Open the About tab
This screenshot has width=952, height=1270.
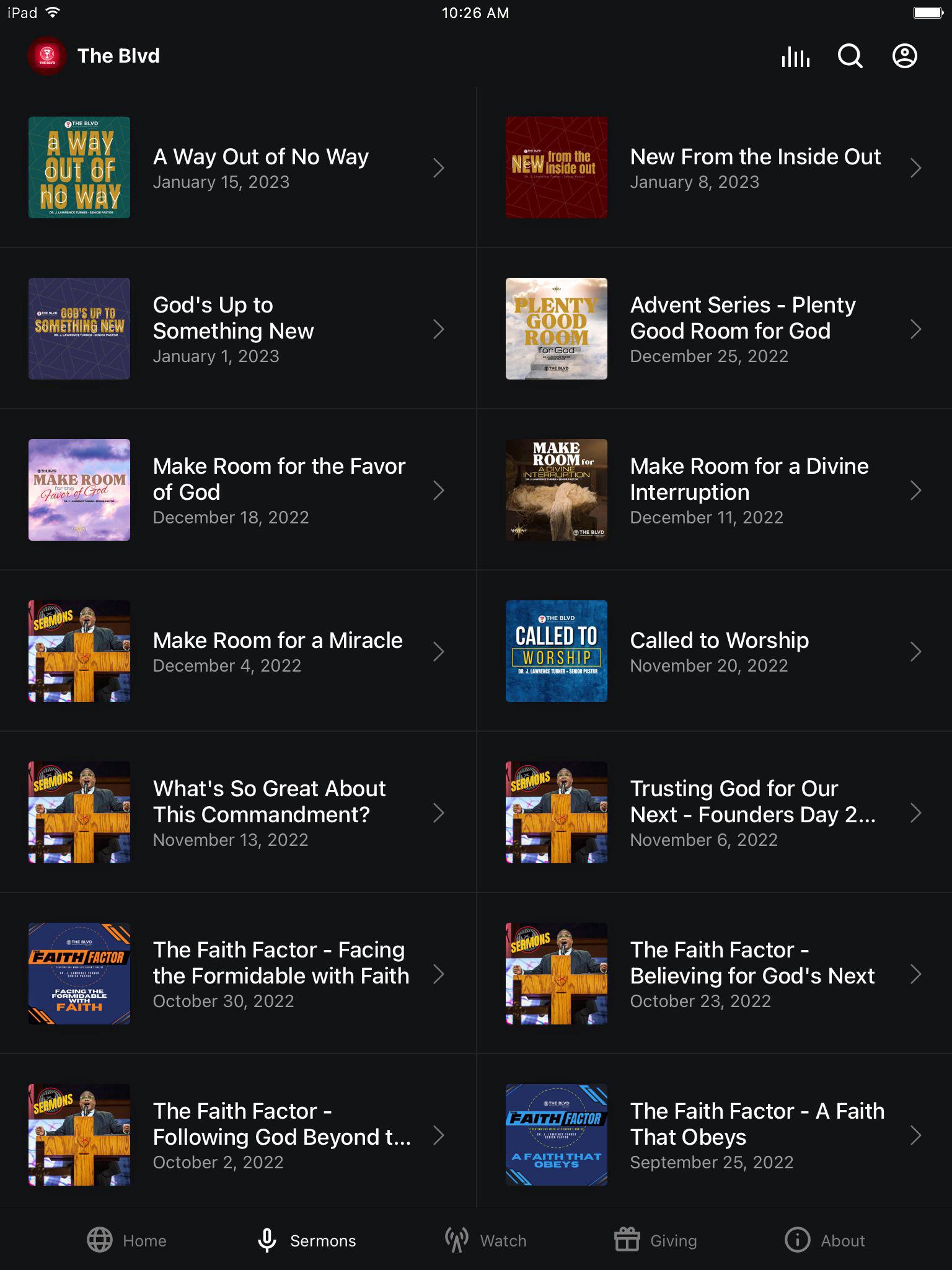pos(825,1240)
